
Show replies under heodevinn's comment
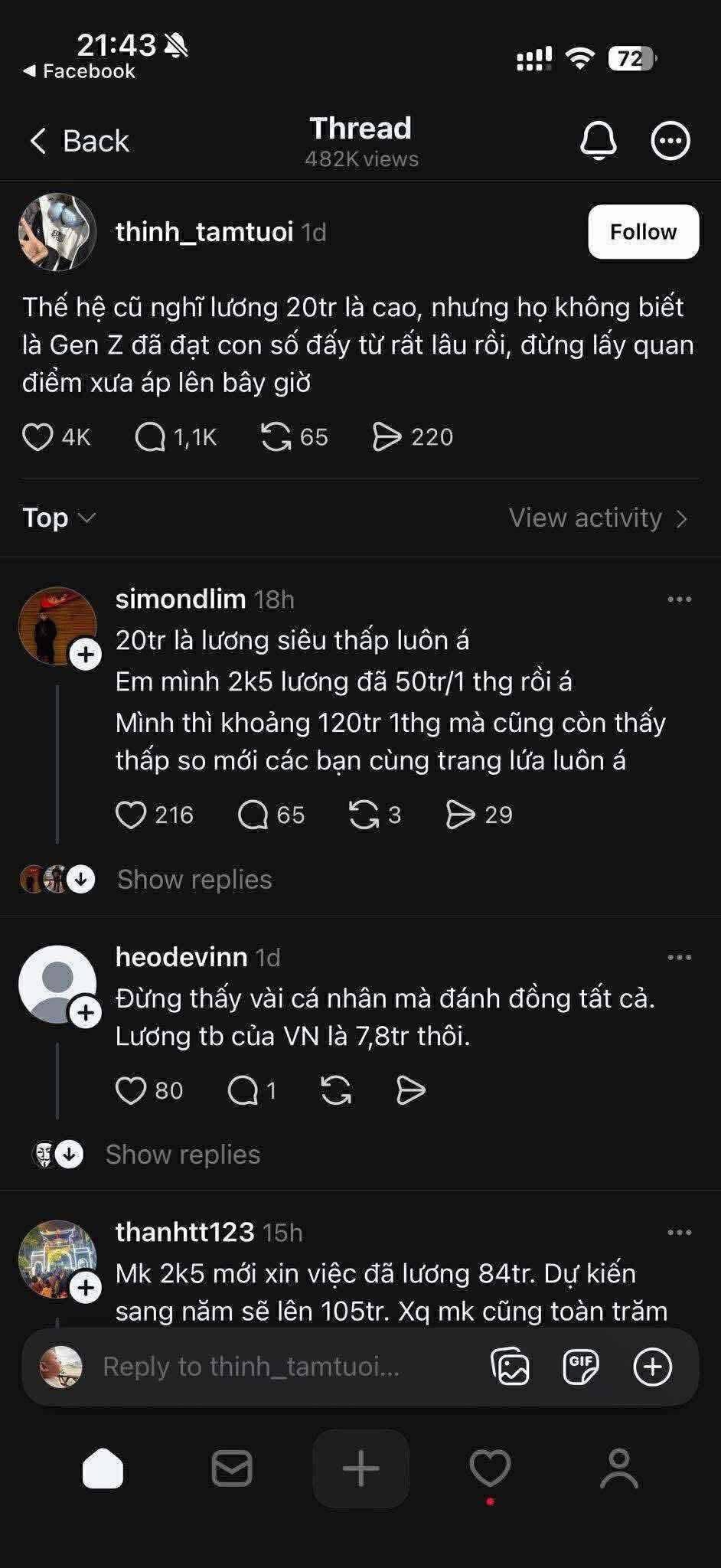coord(182,1155)
